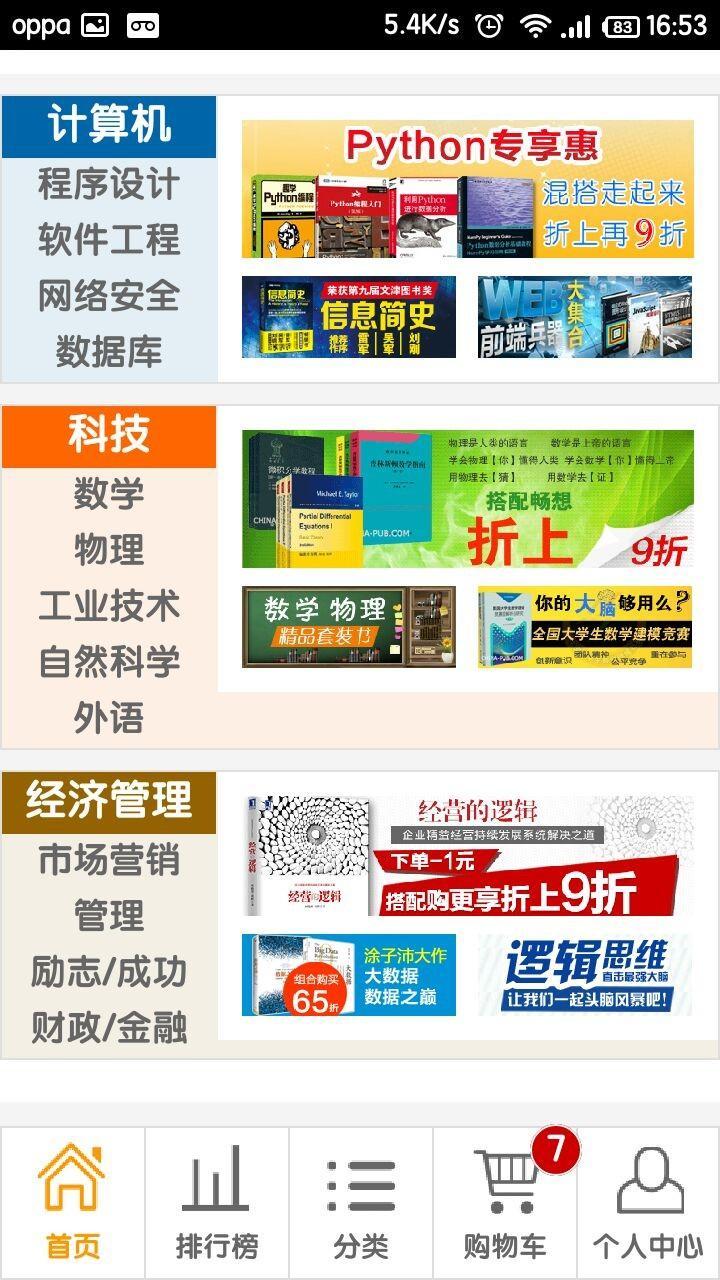
Task: Switch to the 分类 tab
Action: (x=360, y=1204)
